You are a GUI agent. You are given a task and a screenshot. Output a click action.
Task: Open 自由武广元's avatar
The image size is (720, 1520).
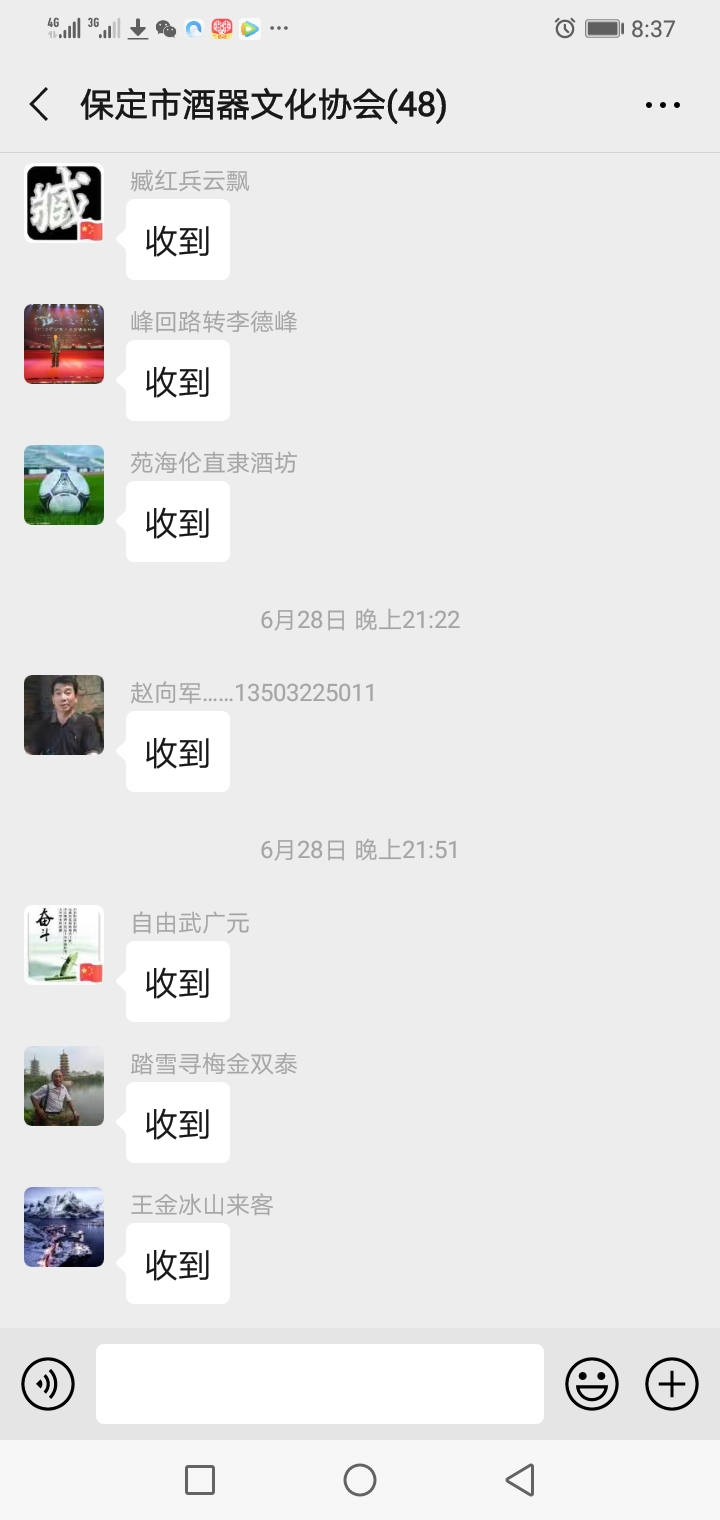pos(64,945)
